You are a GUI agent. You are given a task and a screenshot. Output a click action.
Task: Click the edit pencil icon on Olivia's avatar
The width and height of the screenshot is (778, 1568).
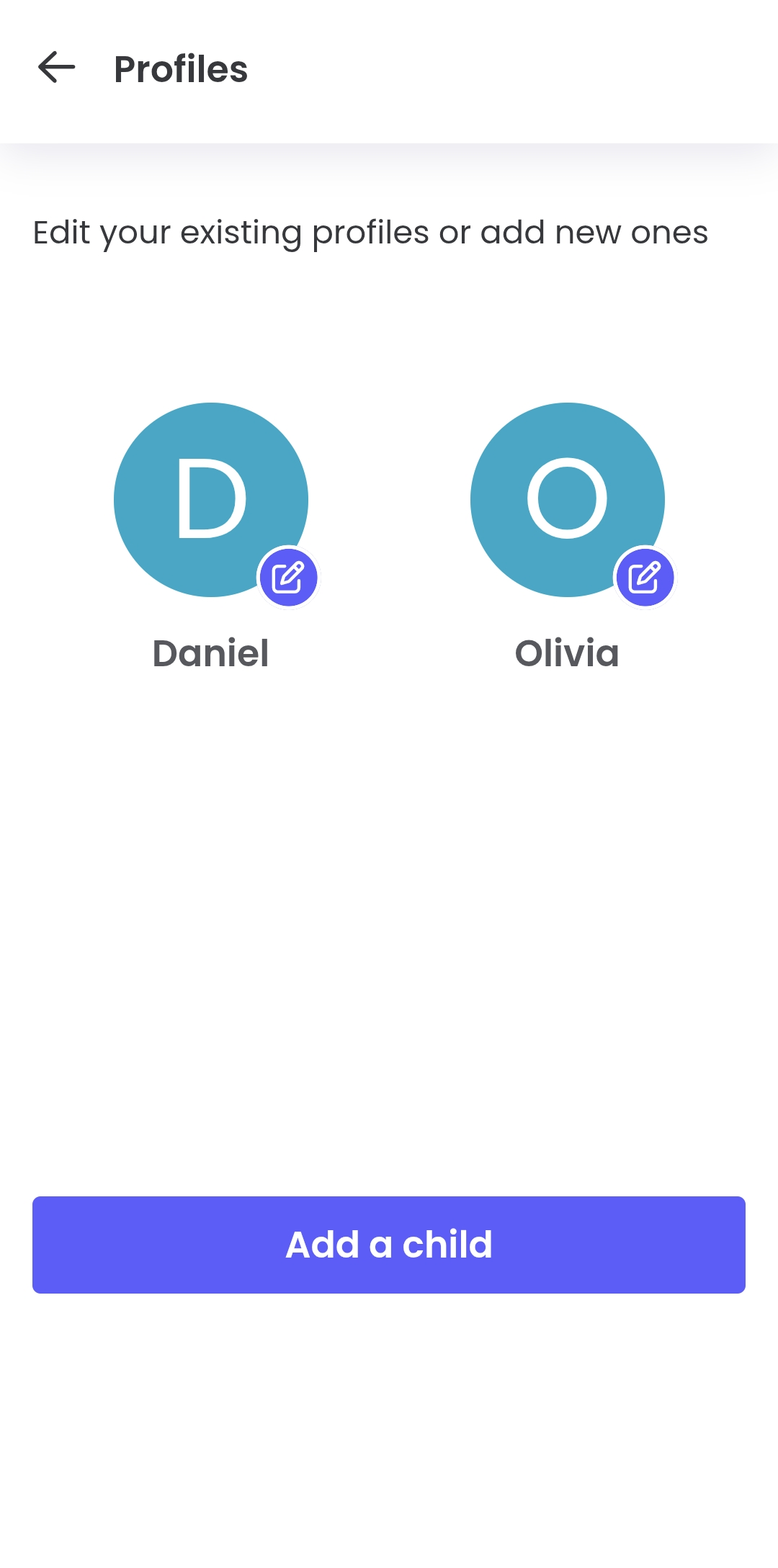[x=645, y=575]
